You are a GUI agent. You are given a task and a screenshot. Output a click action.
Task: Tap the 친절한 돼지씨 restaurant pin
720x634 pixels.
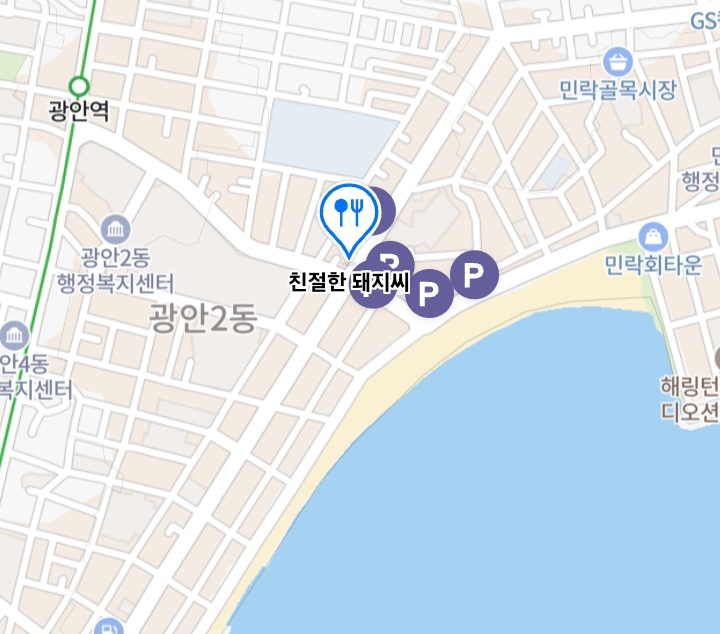[x=347, y=211]
